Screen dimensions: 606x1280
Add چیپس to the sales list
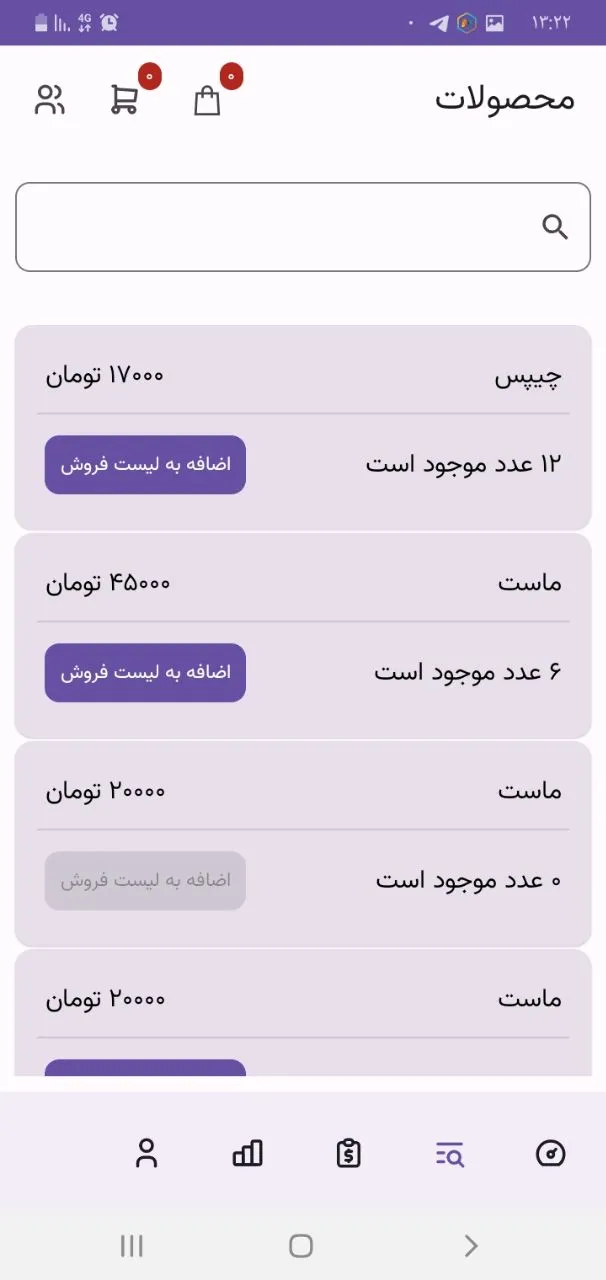(x=145, y=465)
